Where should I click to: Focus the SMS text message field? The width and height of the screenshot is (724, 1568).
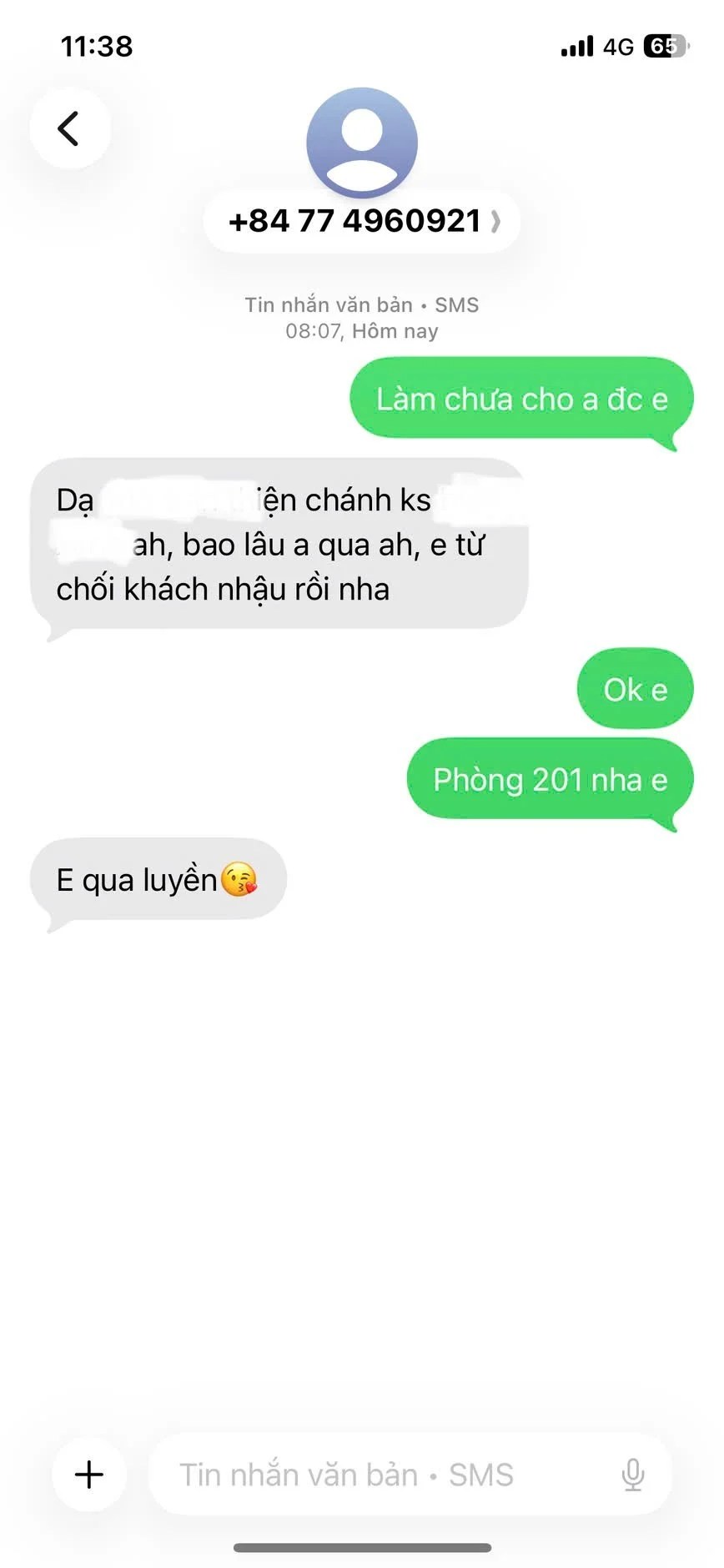tap(375, 1474)
